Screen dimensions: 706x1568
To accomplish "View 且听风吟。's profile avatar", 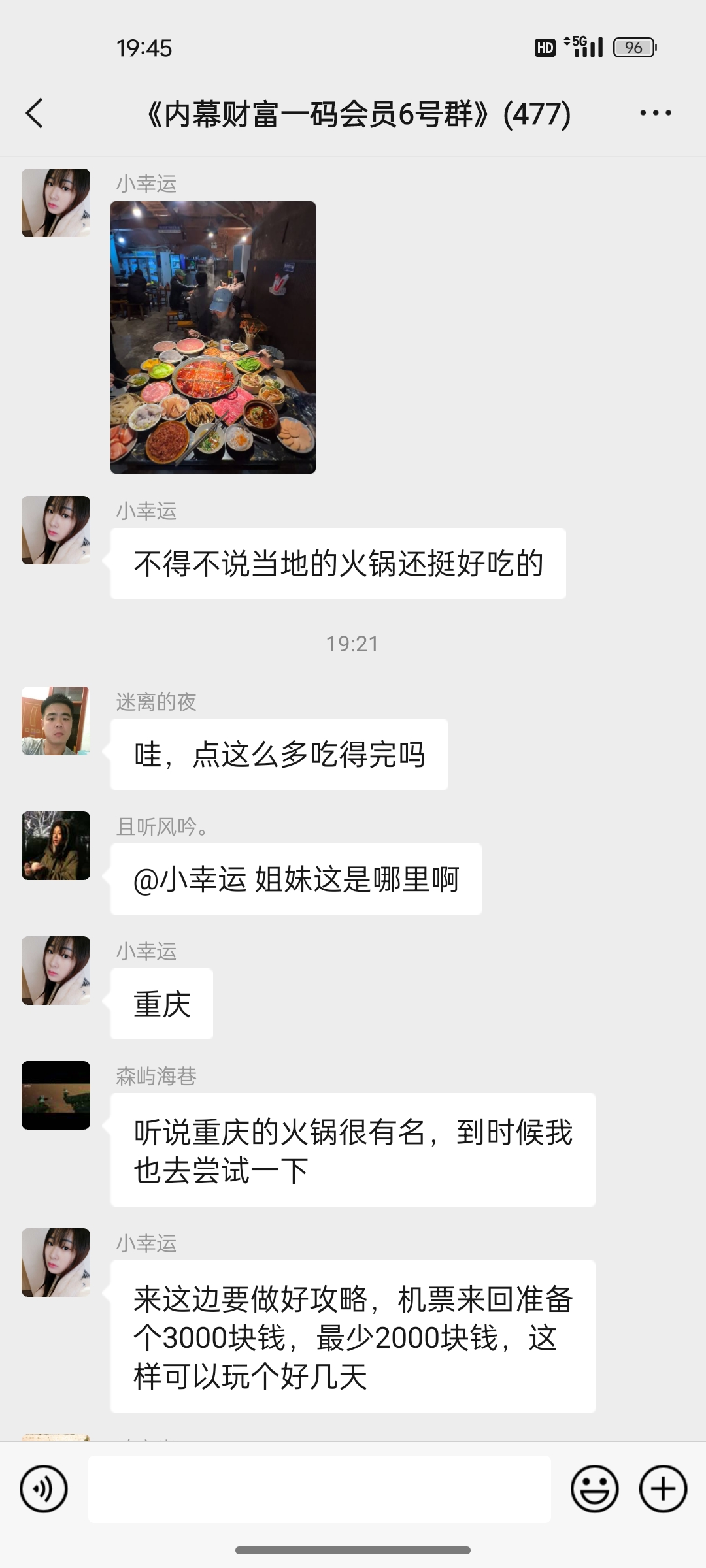I will pyautogui.click(x=56, y=845).
